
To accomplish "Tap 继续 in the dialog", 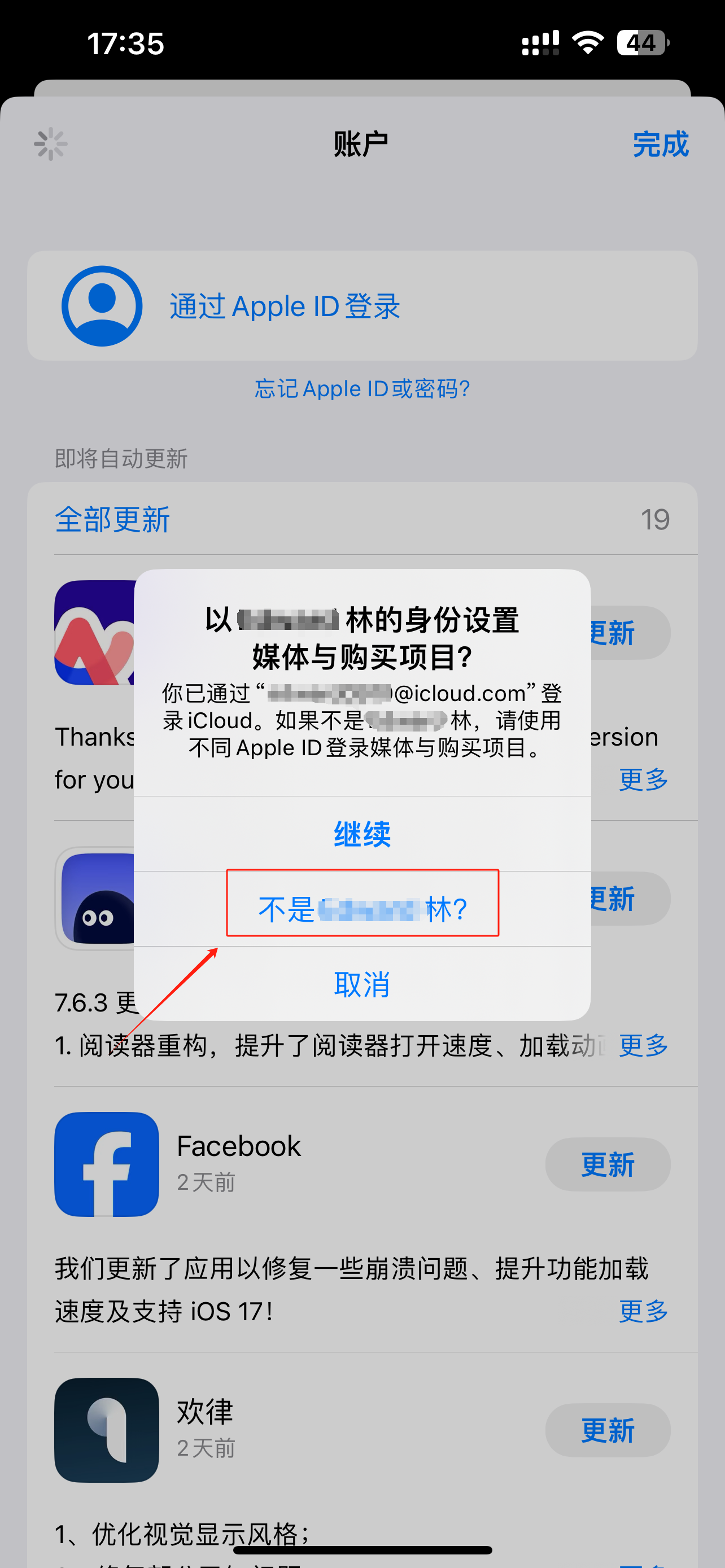I will [362, 834].
